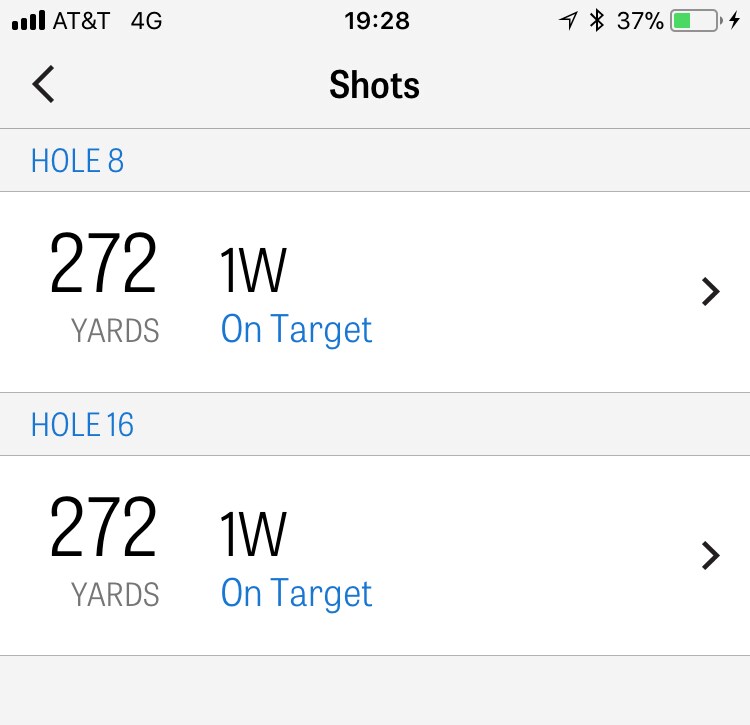
Task: Open the 272-yard shot on Hole 16
Action: point(375,556)
